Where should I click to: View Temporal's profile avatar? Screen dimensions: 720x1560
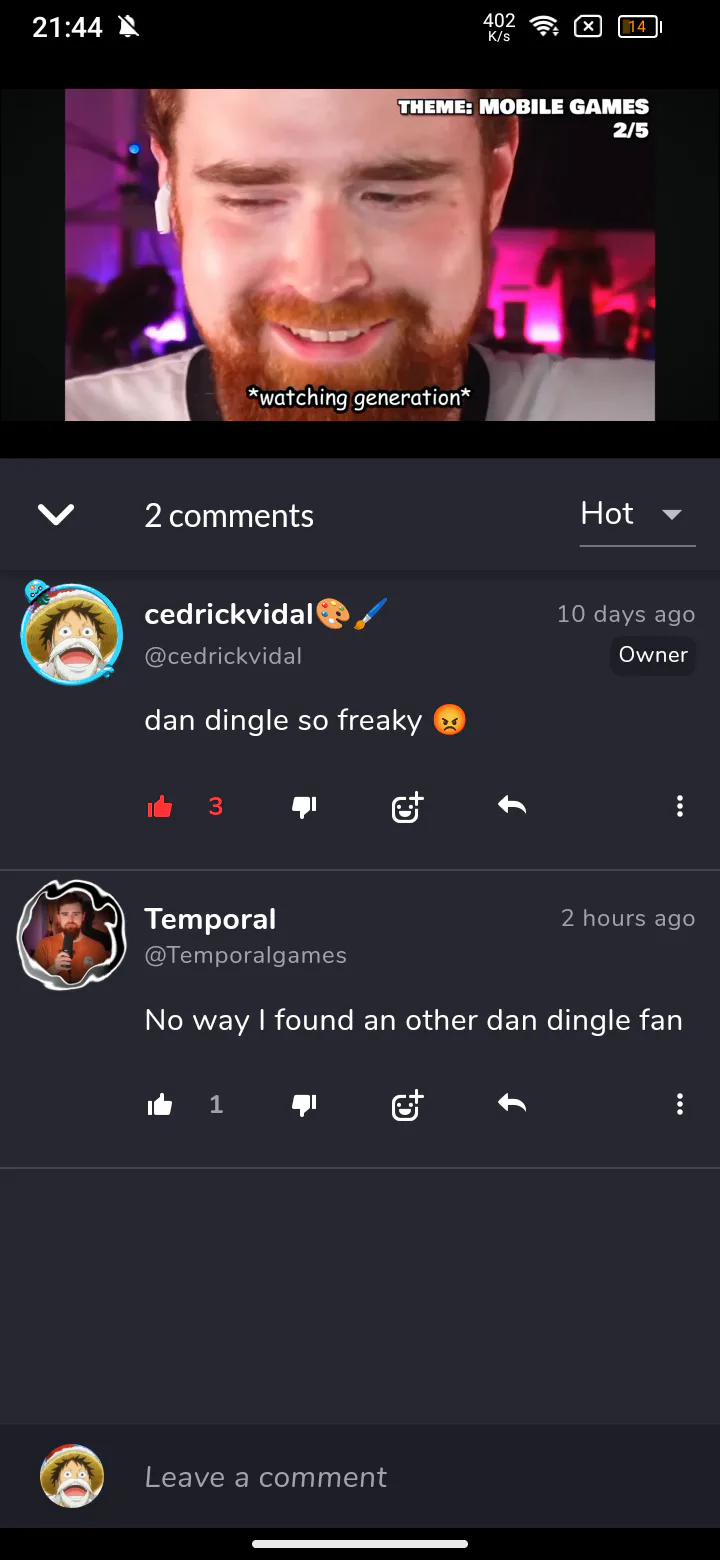pos(71,935)
